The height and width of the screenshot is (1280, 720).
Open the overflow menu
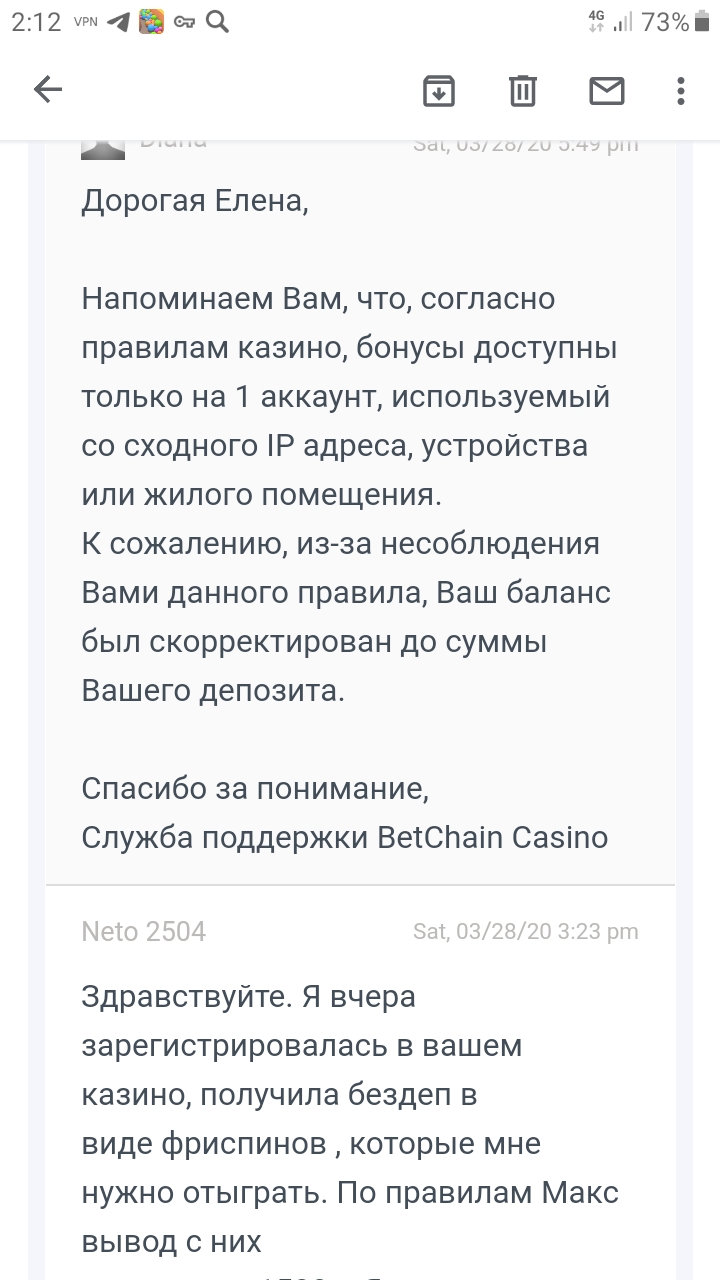(681, 90)
